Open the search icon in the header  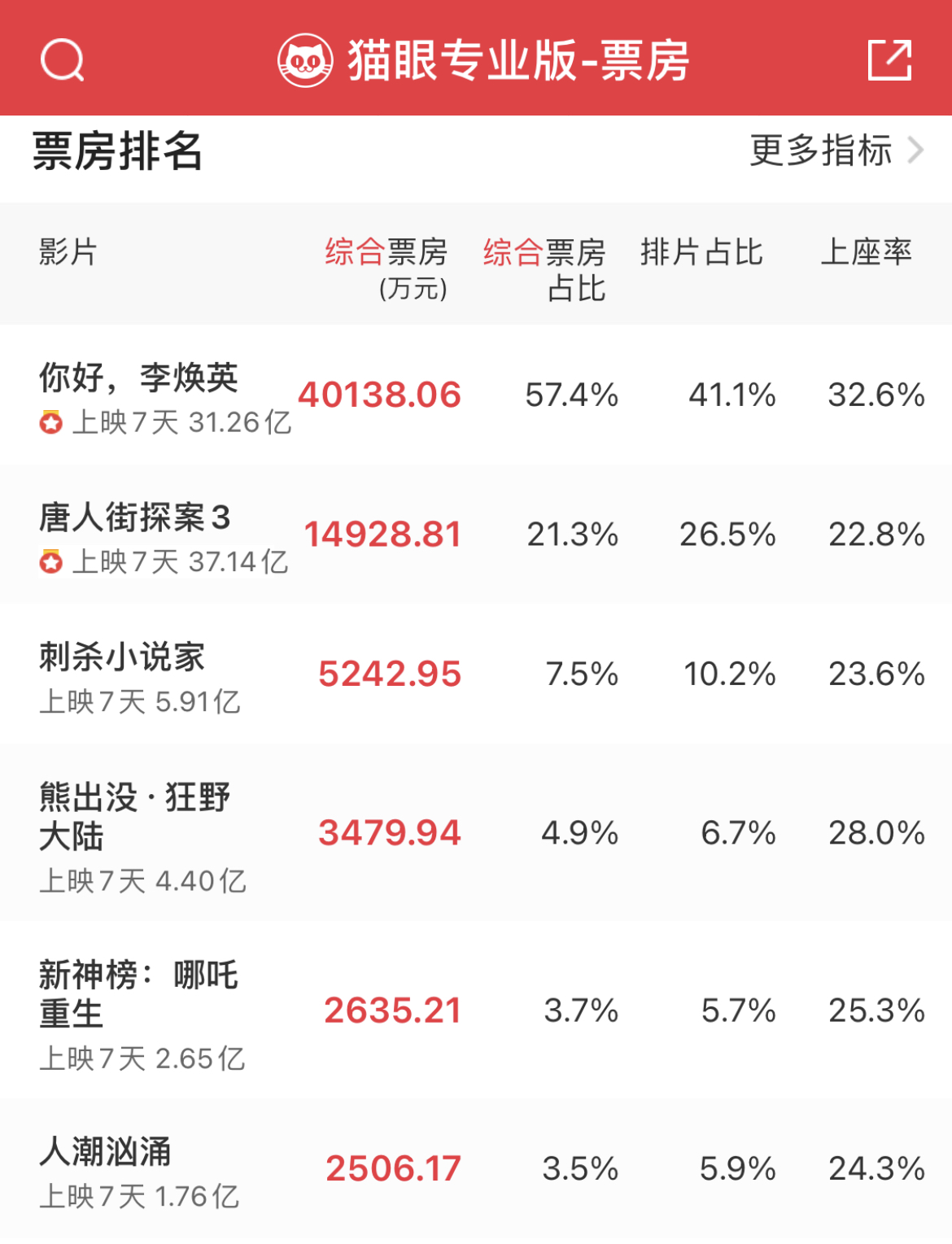tap(63, 60)
